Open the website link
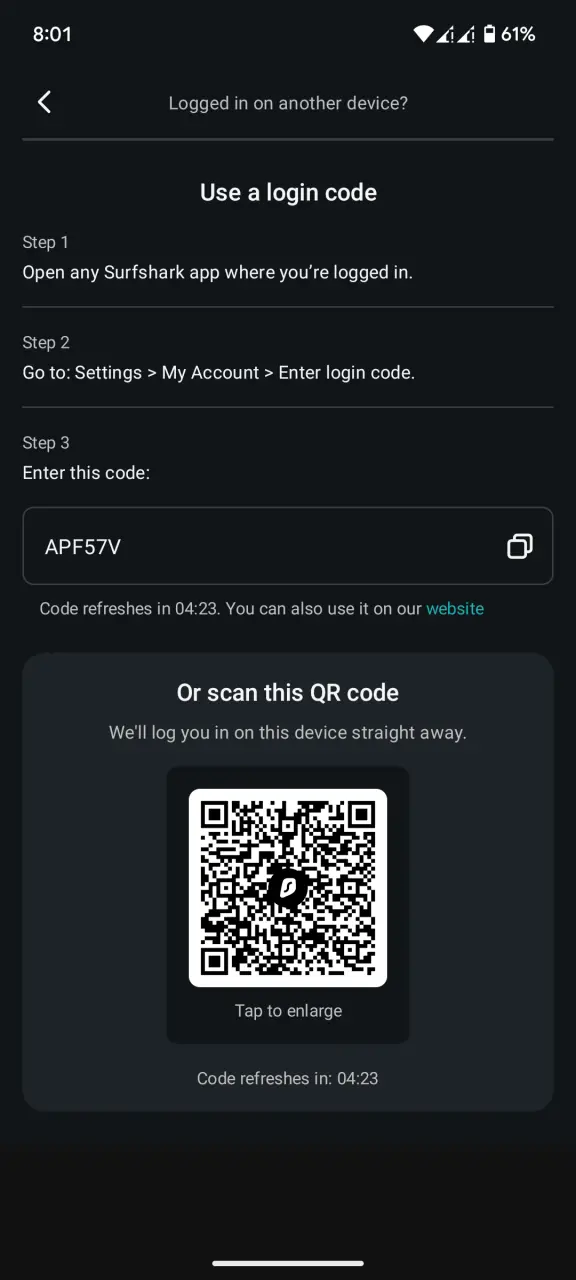This screenshot has height=1280, width=576. coord(455,608)
